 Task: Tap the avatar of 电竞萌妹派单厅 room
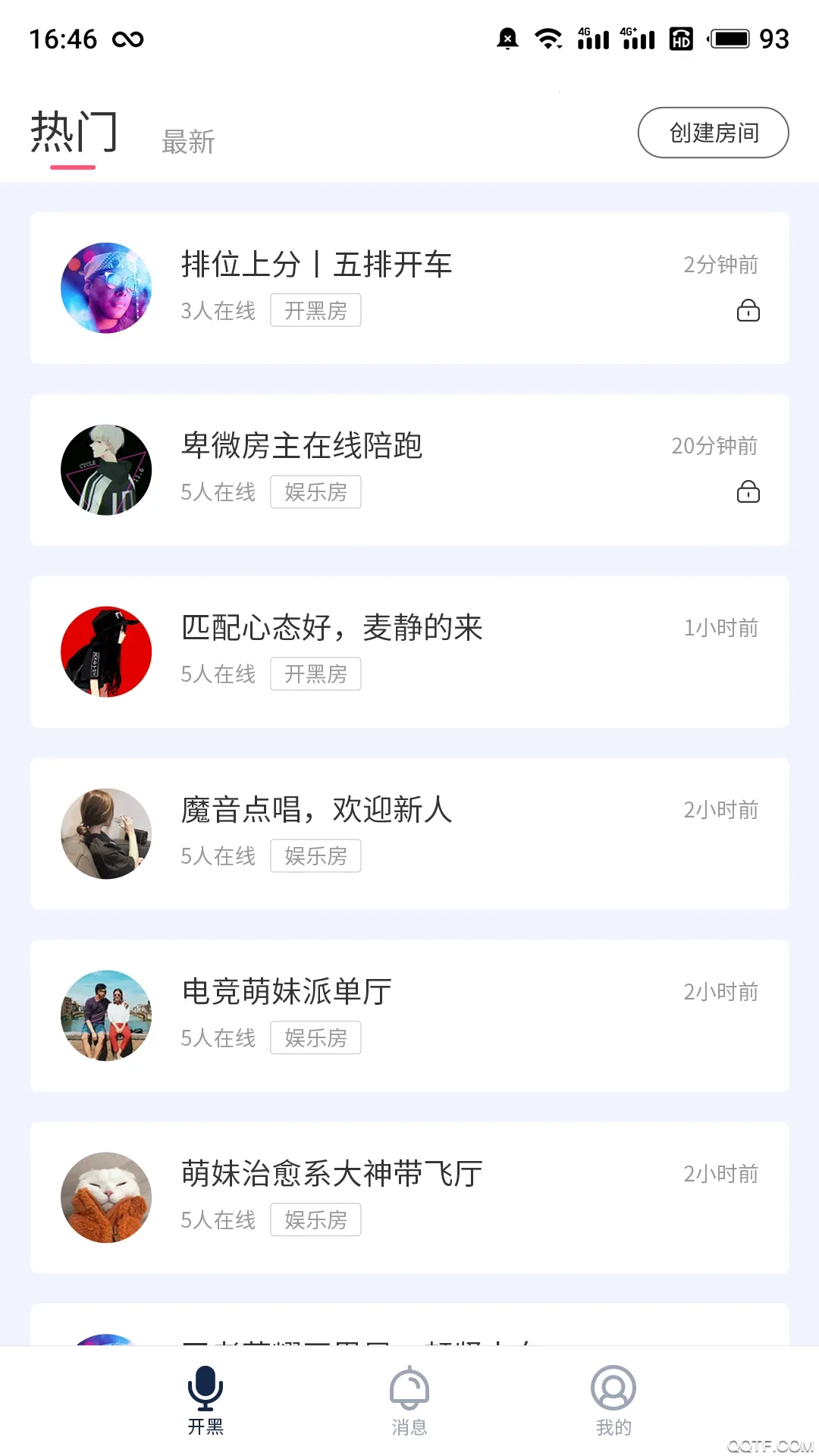point(106,1015)
